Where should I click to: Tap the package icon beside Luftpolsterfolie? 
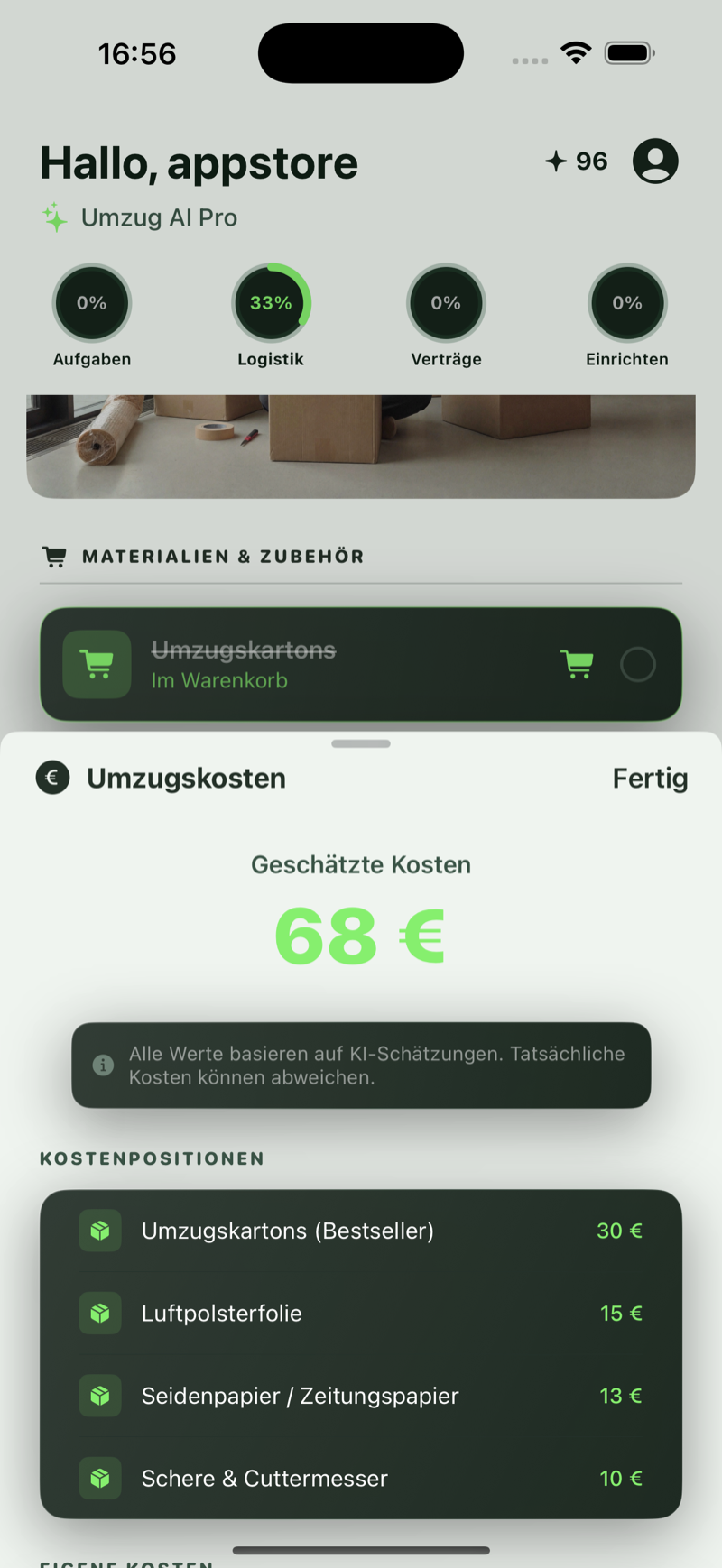coord(100,1313)
